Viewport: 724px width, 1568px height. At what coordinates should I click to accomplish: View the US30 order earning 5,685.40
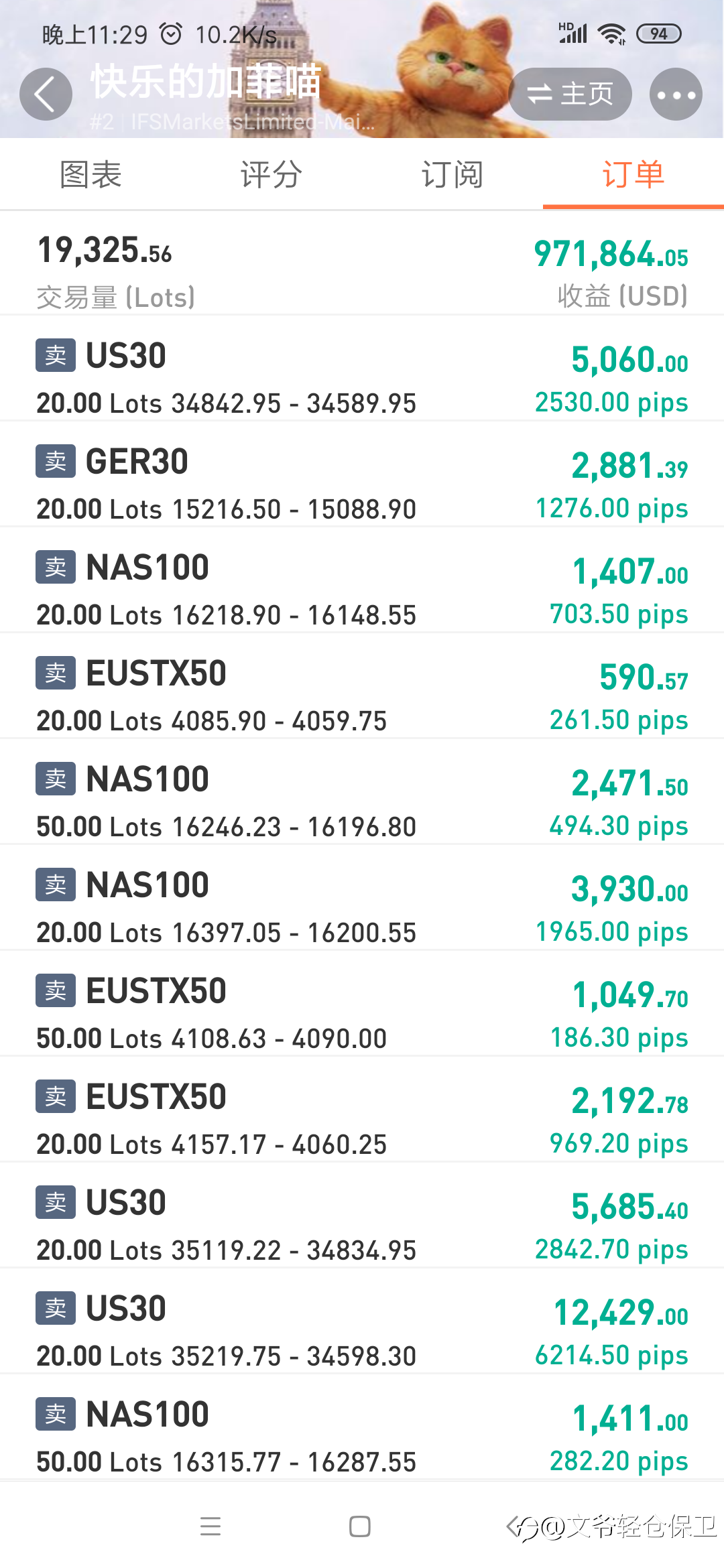(x=362, y=1226)
